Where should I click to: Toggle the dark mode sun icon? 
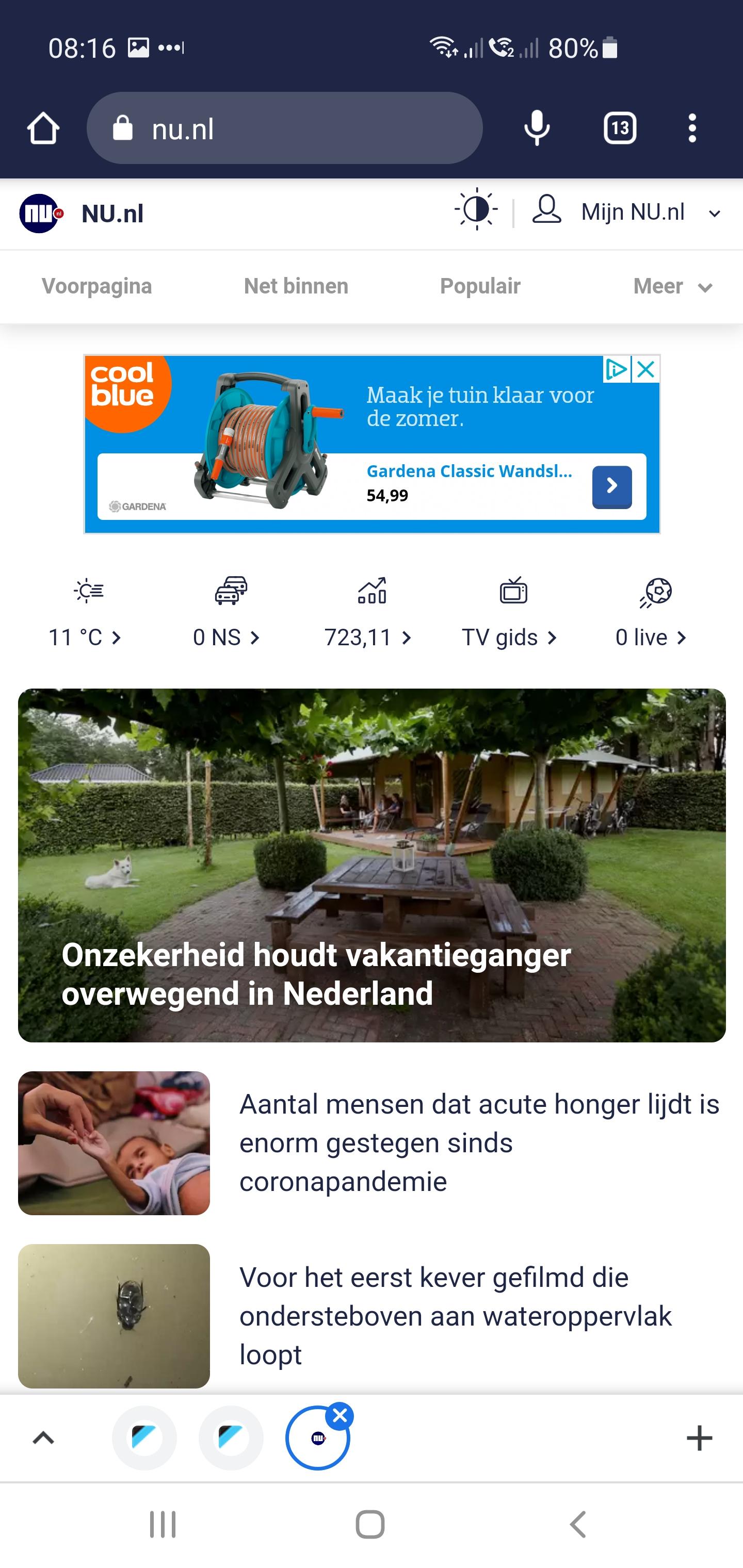click(476, 209)
